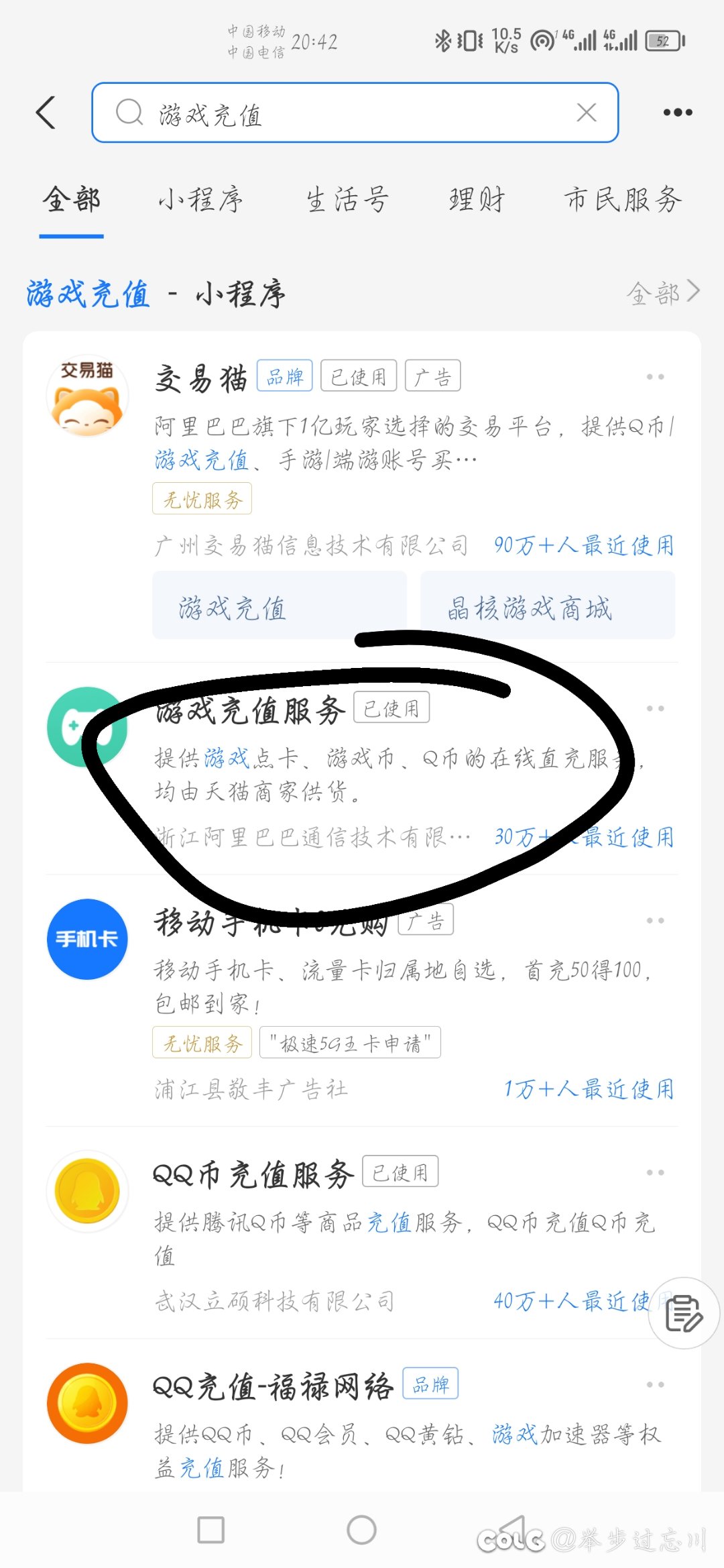Image resolution: width=724 pixels, height=1568 pixels.
Task: Switch to the 小程序 tab
Action: coord(200,200)
